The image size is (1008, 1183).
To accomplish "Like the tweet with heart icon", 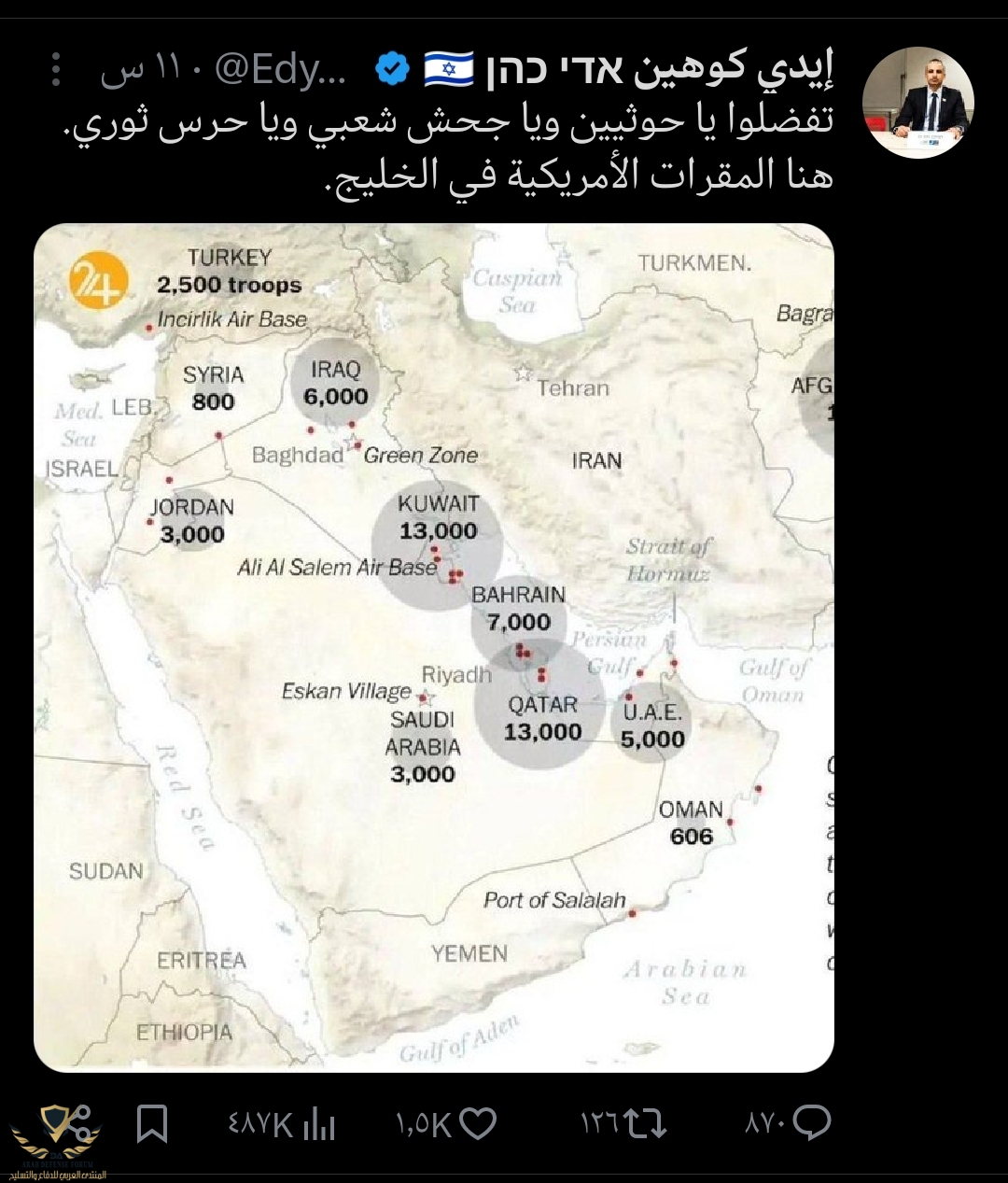I will [x=478, y=1123].
